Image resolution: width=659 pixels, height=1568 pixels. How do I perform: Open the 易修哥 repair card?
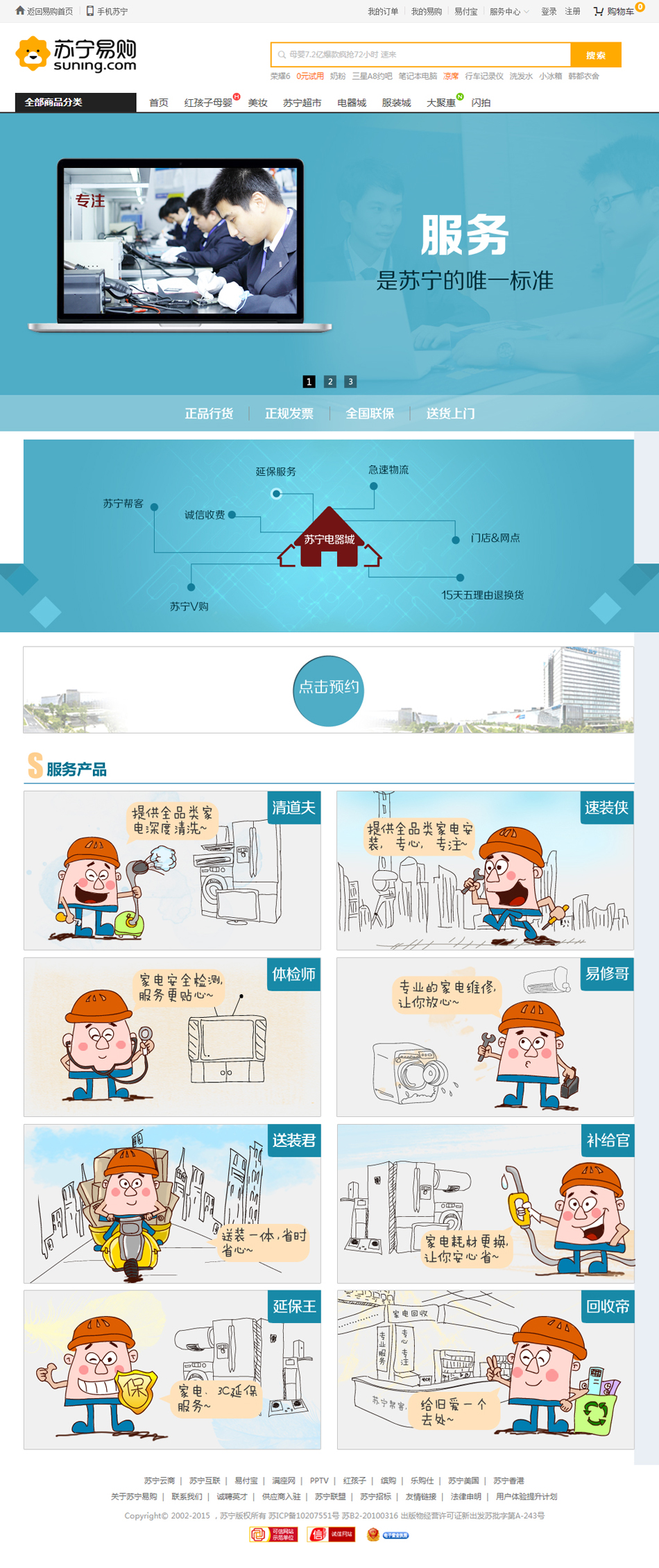[485, 1037]
